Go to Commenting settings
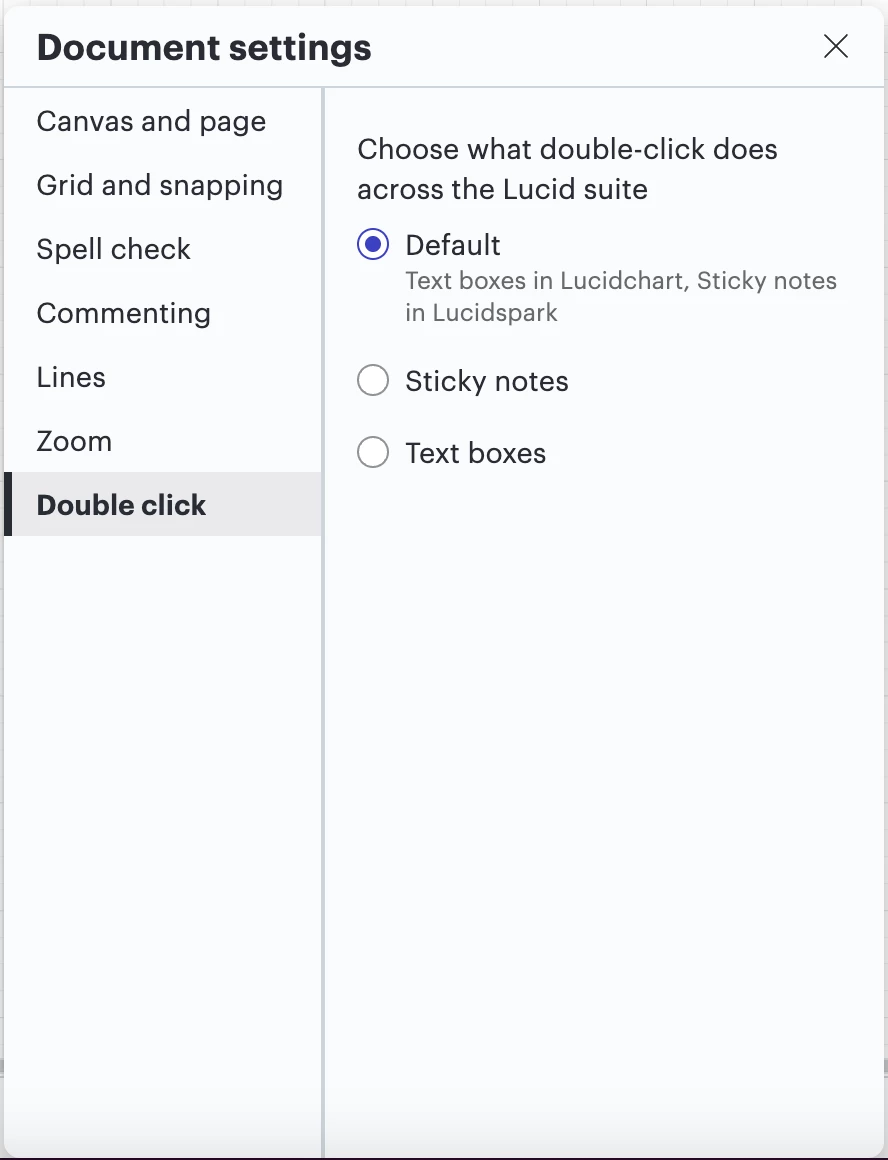The height and width of the screenshot is (1160, 888). pos(123,314)
